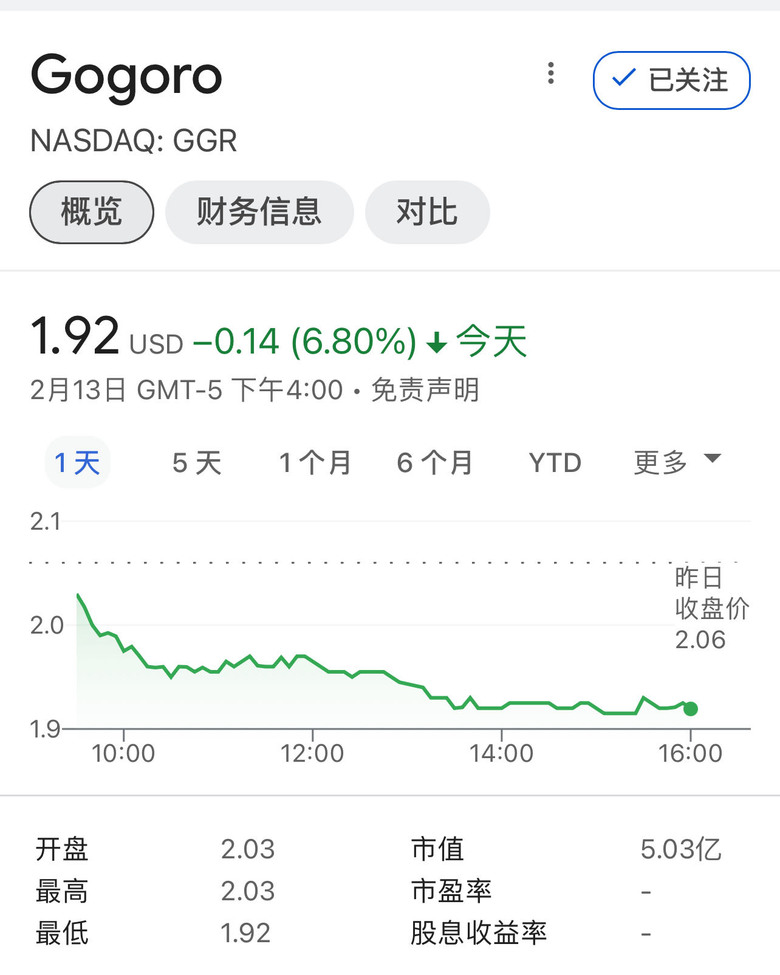Switch to the 财务信息 tab

(x=259, y=212)
